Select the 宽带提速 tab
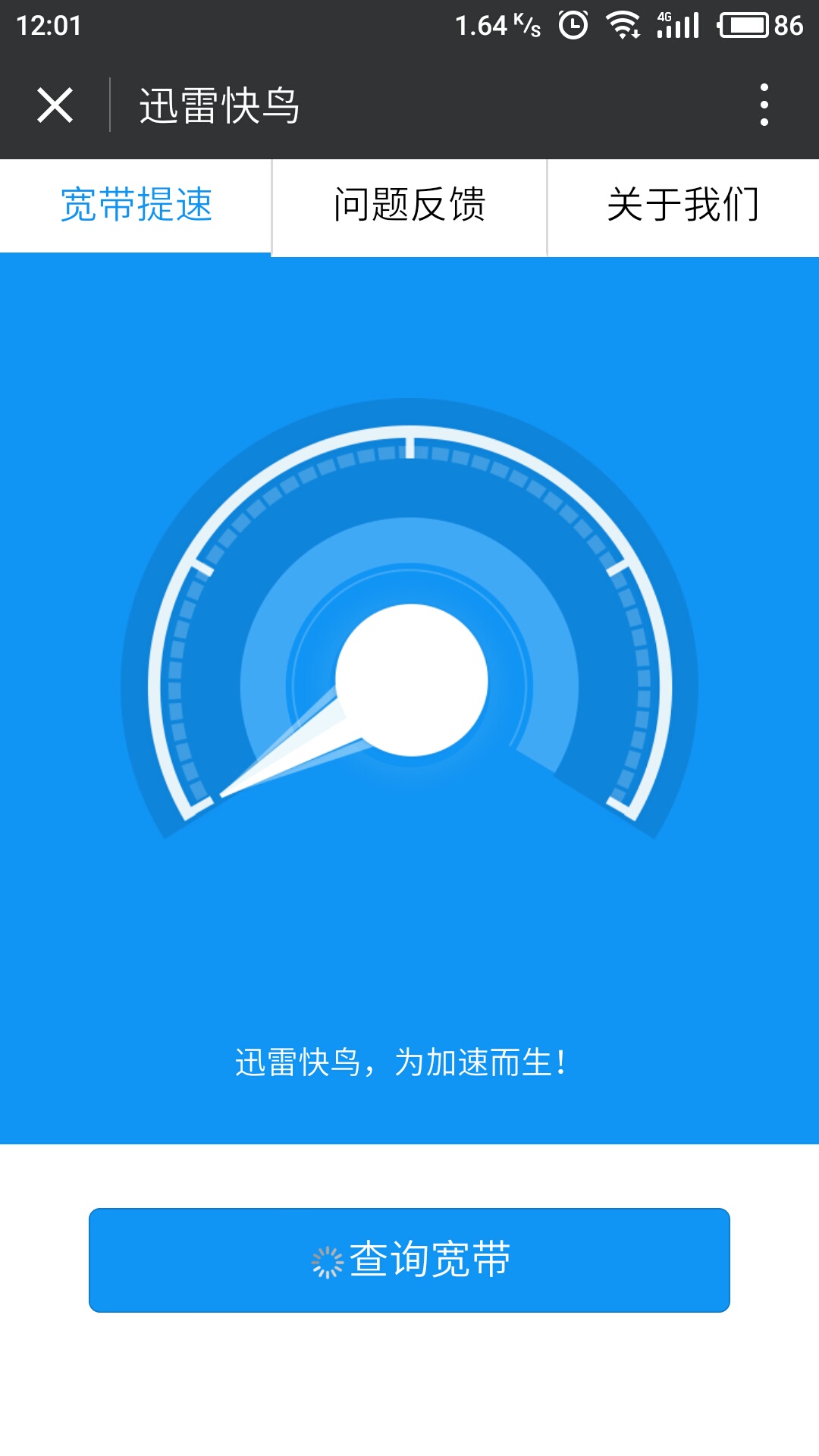The image size is (819, 1456). pyautogui.click(x=136, y=206)
